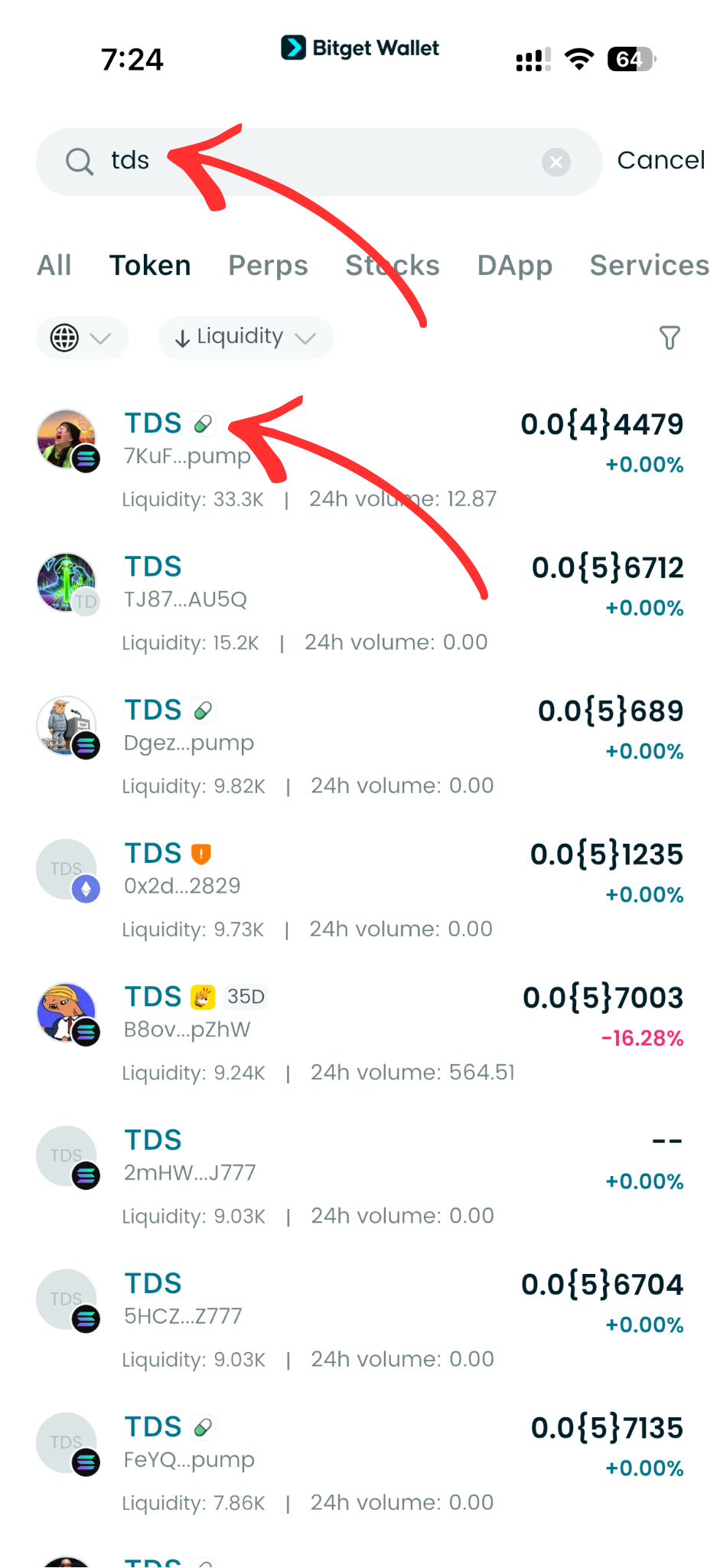Click the battery indicator in the status bar
The width and height of the screenshot is (720, 1568).
pyautogui.click(x=630, y=59)
